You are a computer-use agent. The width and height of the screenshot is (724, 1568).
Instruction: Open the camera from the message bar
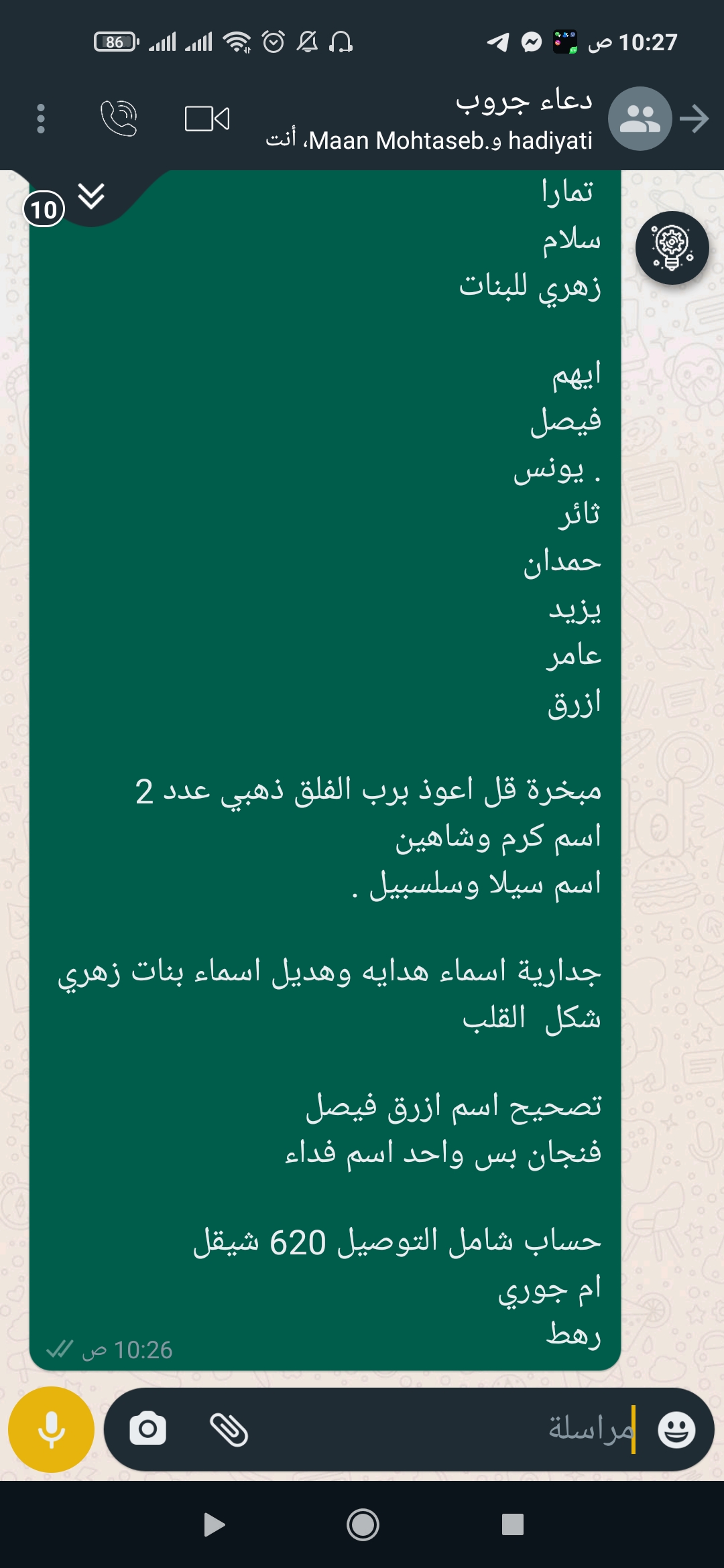[148, 1429]
